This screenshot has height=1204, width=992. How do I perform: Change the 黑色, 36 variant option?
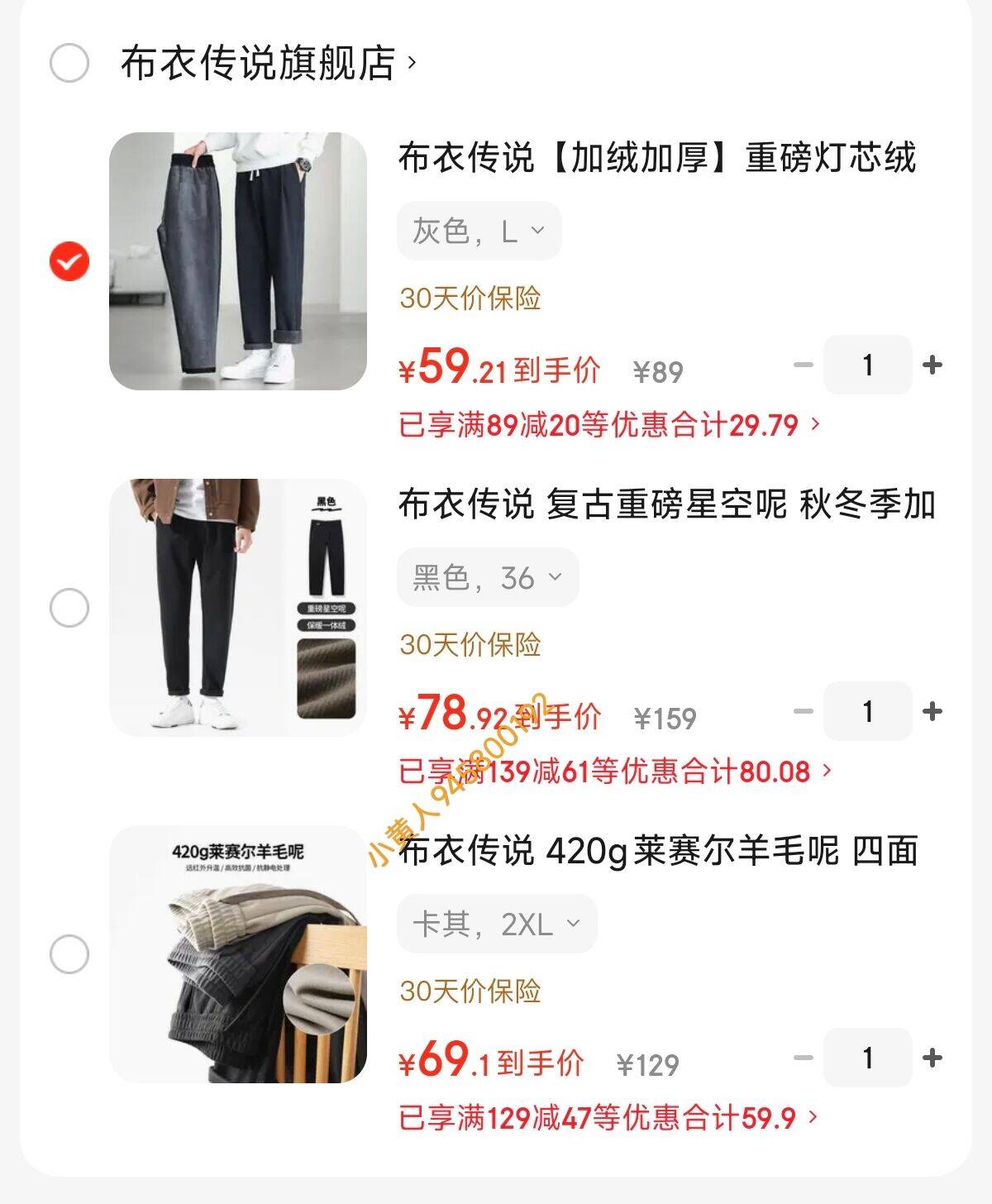(x=487, y=577)
